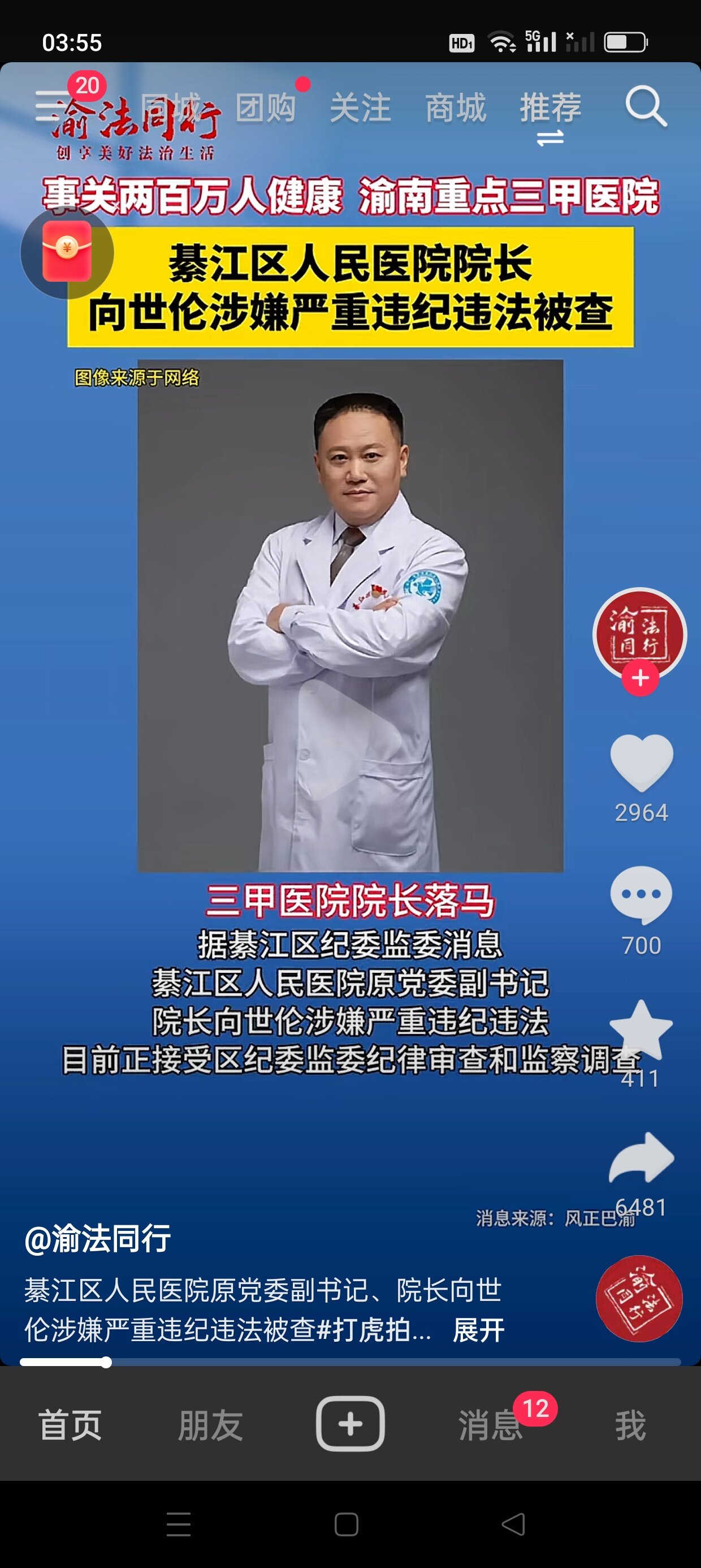Select the 推荐 tab
This screenshot has height=1568, width=701.
coord(550,107)
